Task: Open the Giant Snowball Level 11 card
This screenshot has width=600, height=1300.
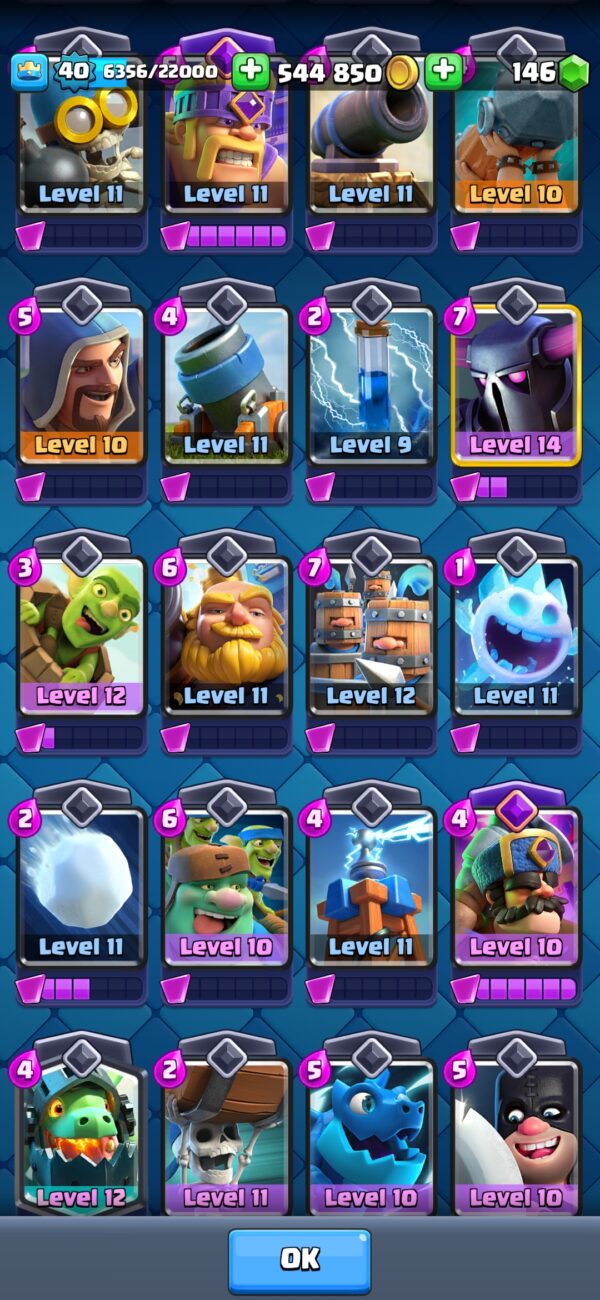Action: click(81, 887)
